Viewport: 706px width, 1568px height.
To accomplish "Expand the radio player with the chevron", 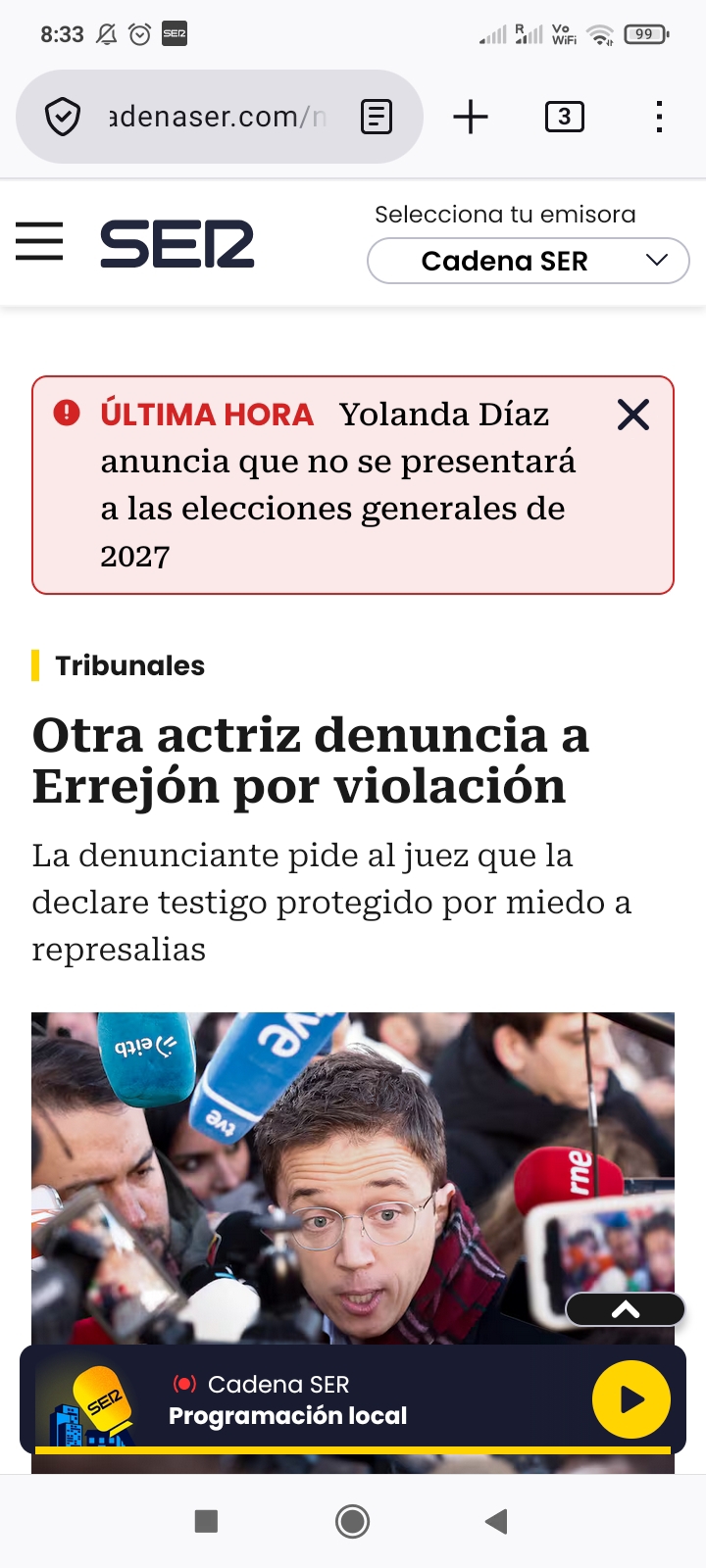I will tap(626, 1309).
